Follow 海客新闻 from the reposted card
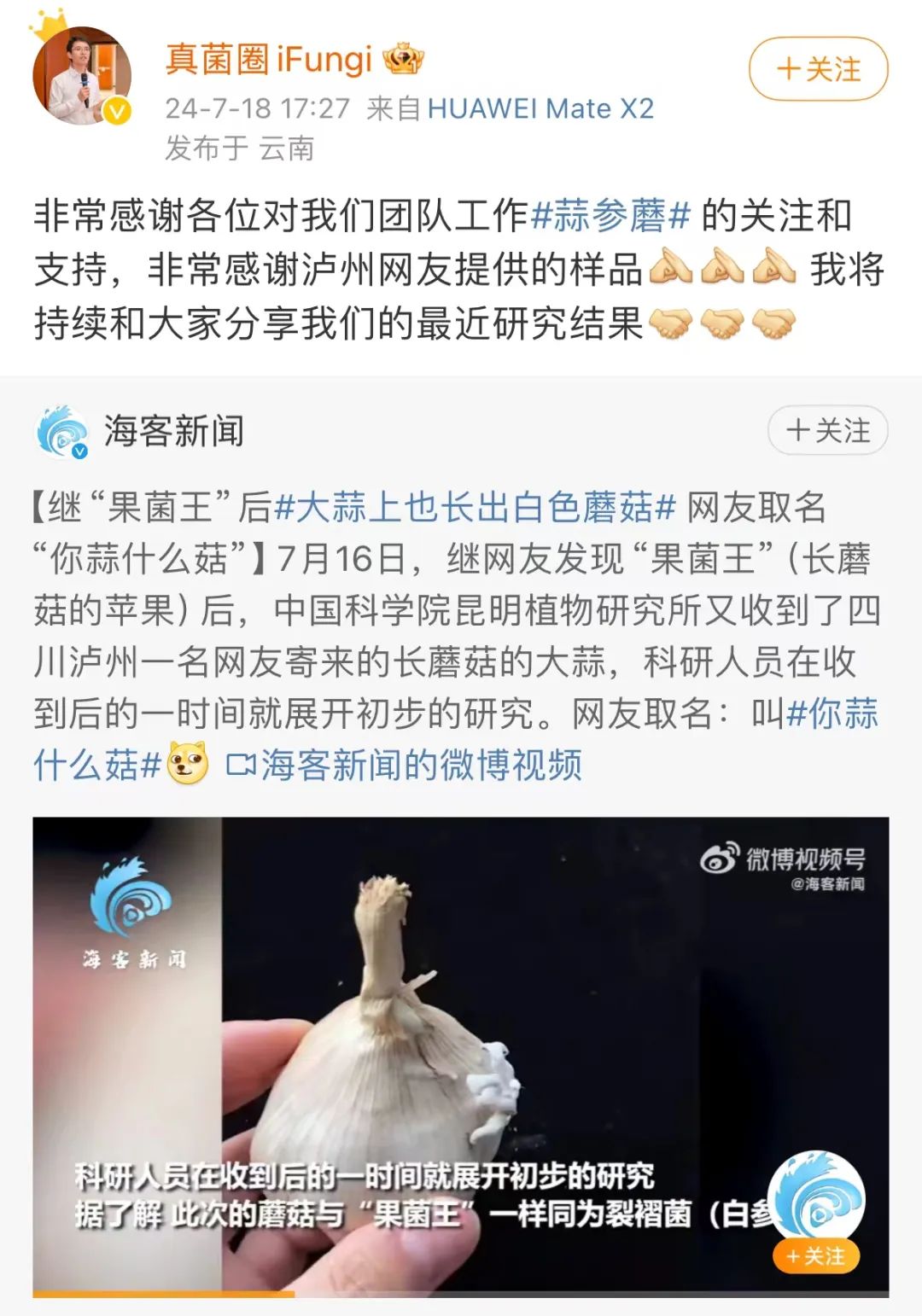The height and width of the screenshot is (1316, 922). (827, 430)
